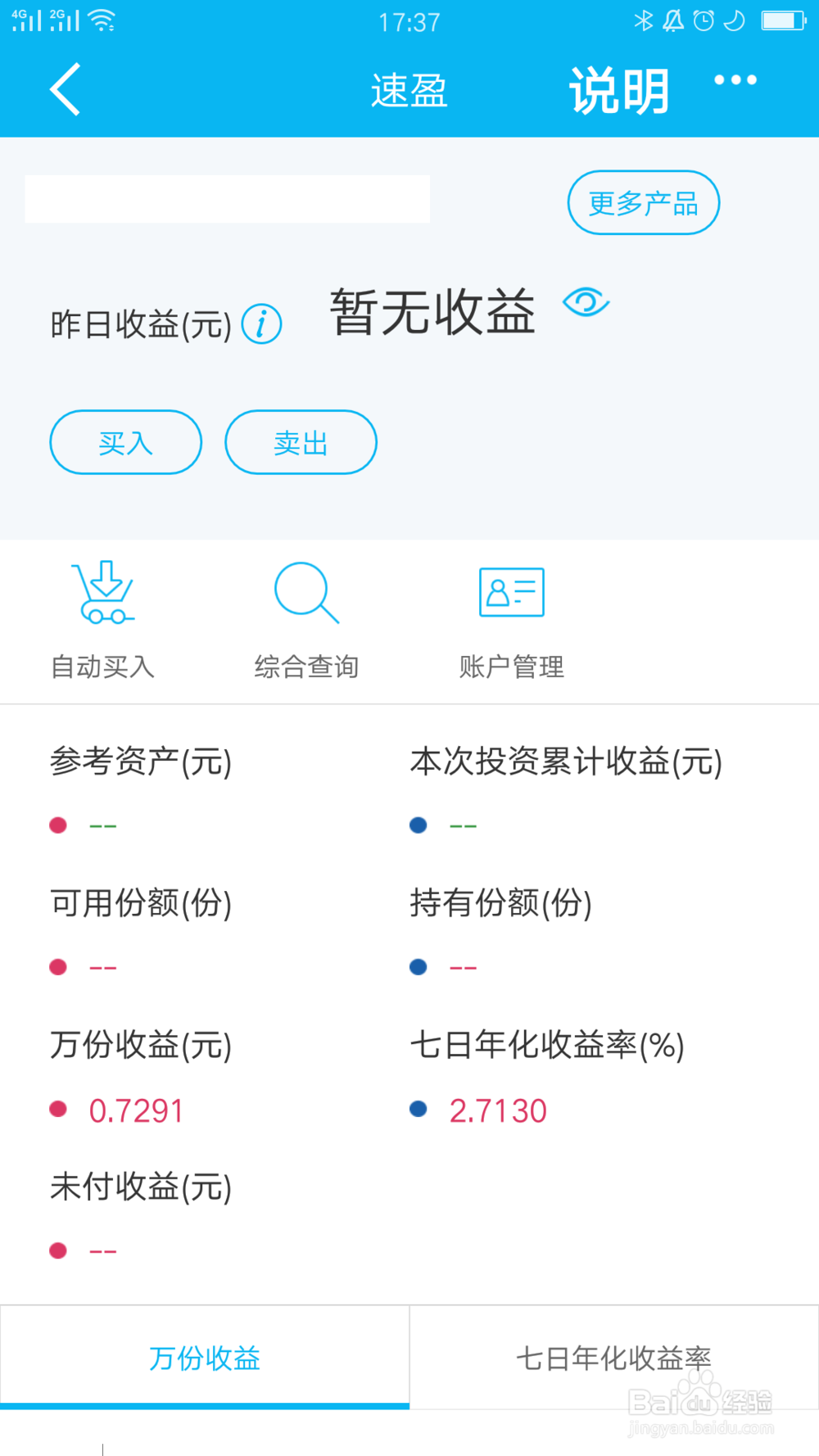
Task: Tap the alarm clock status bar icon
Action: [x=703, y=20]
